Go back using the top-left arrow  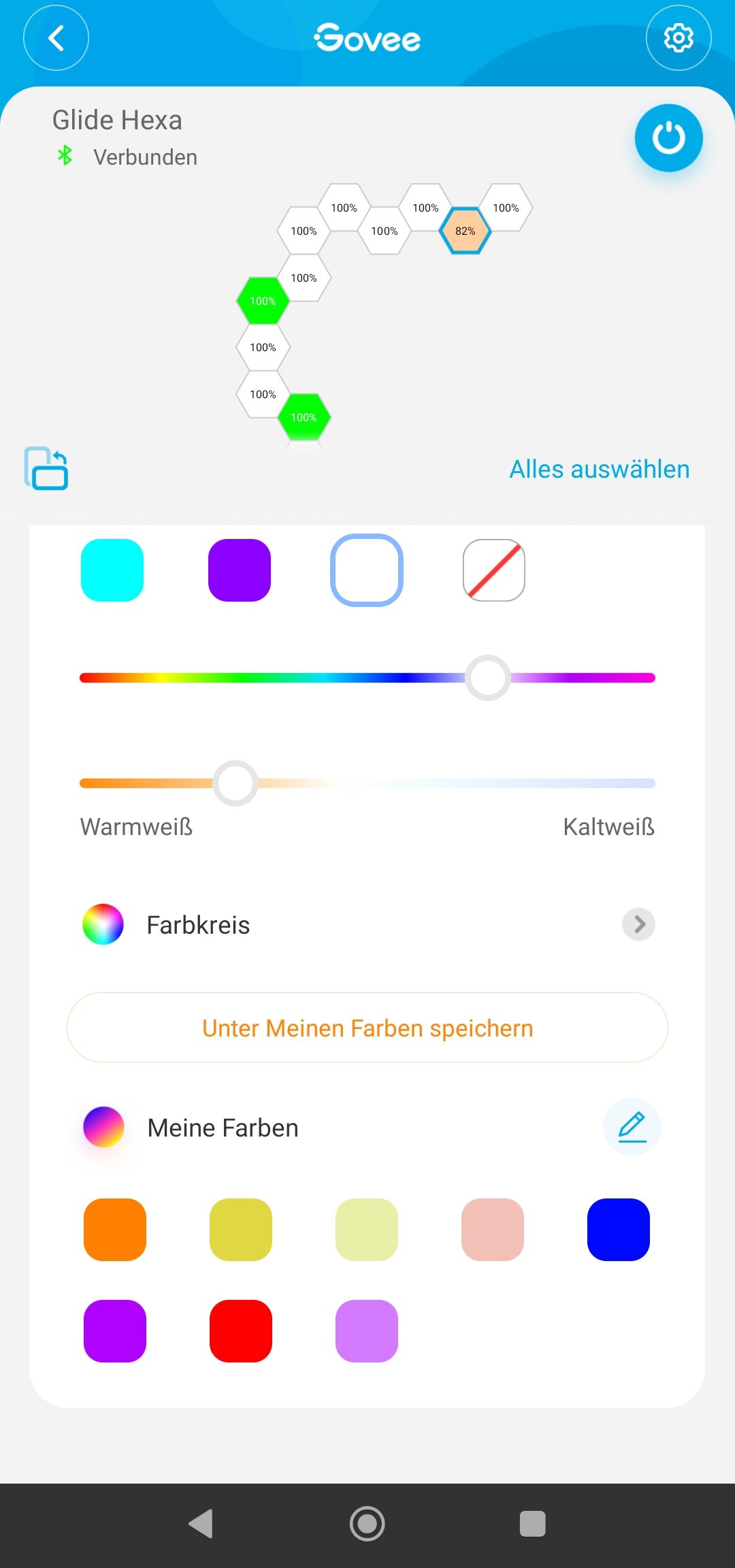tap(56, 38)
